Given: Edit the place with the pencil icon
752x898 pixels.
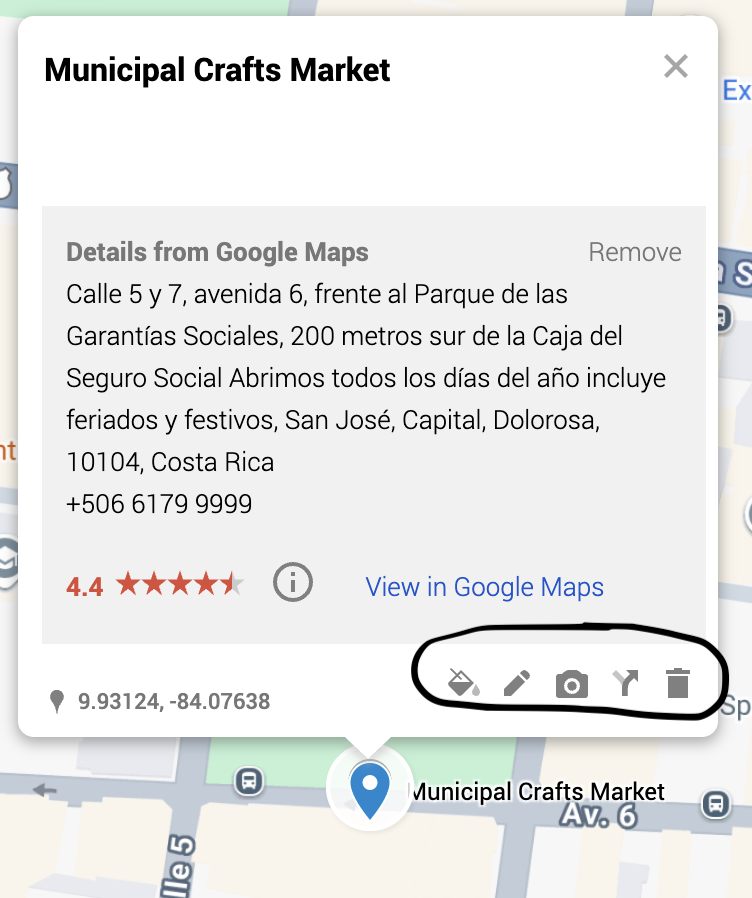Looking at the screenshot, I should pyautogui.click(x=516, y=684).
